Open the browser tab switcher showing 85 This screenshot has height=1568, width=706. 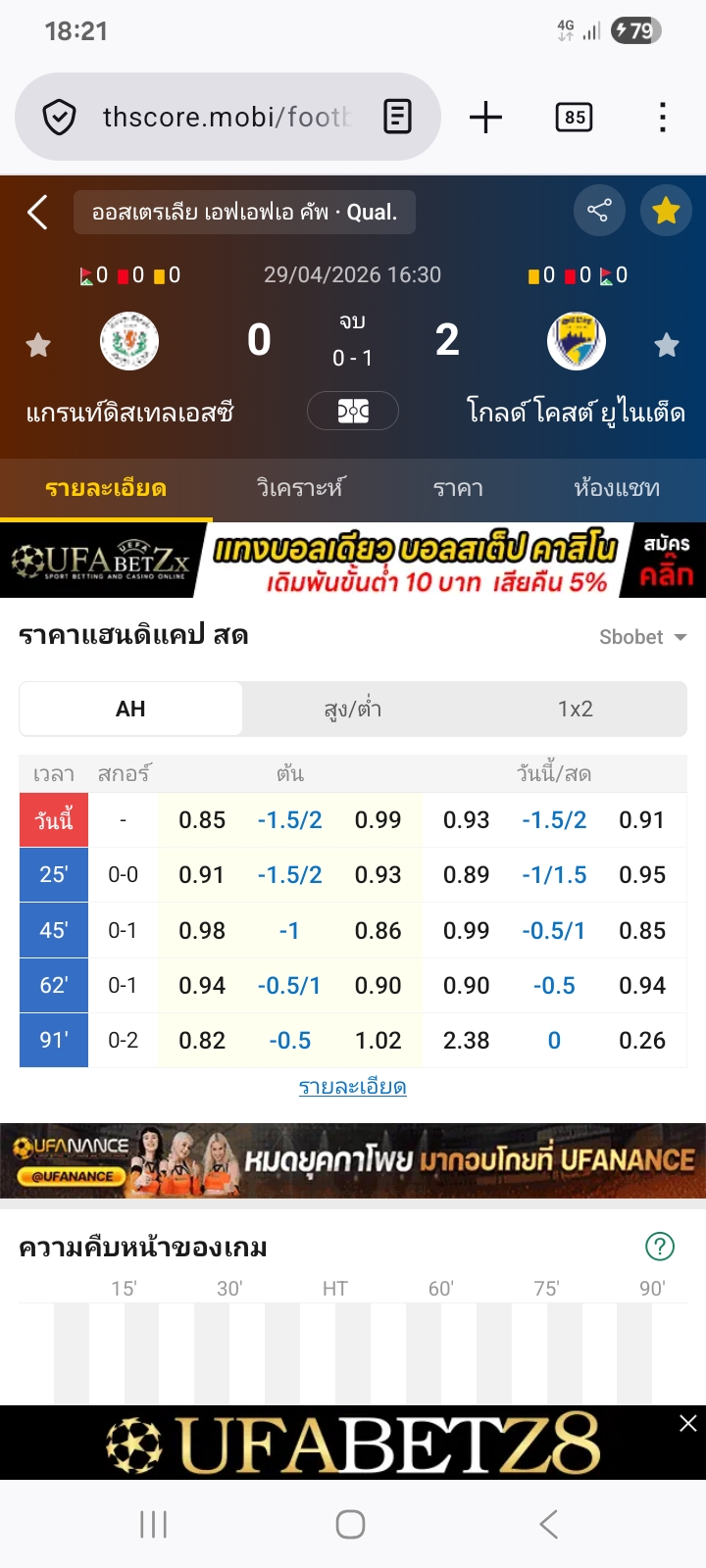point(574,118)
